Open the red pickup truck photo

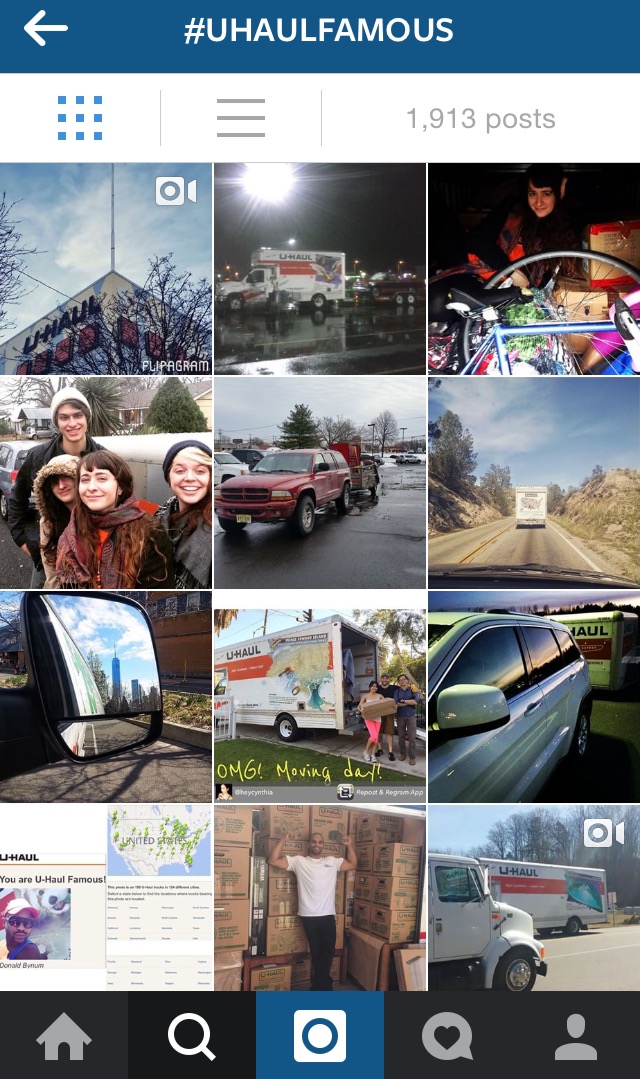pyautogui.click(x=320, y=482)
